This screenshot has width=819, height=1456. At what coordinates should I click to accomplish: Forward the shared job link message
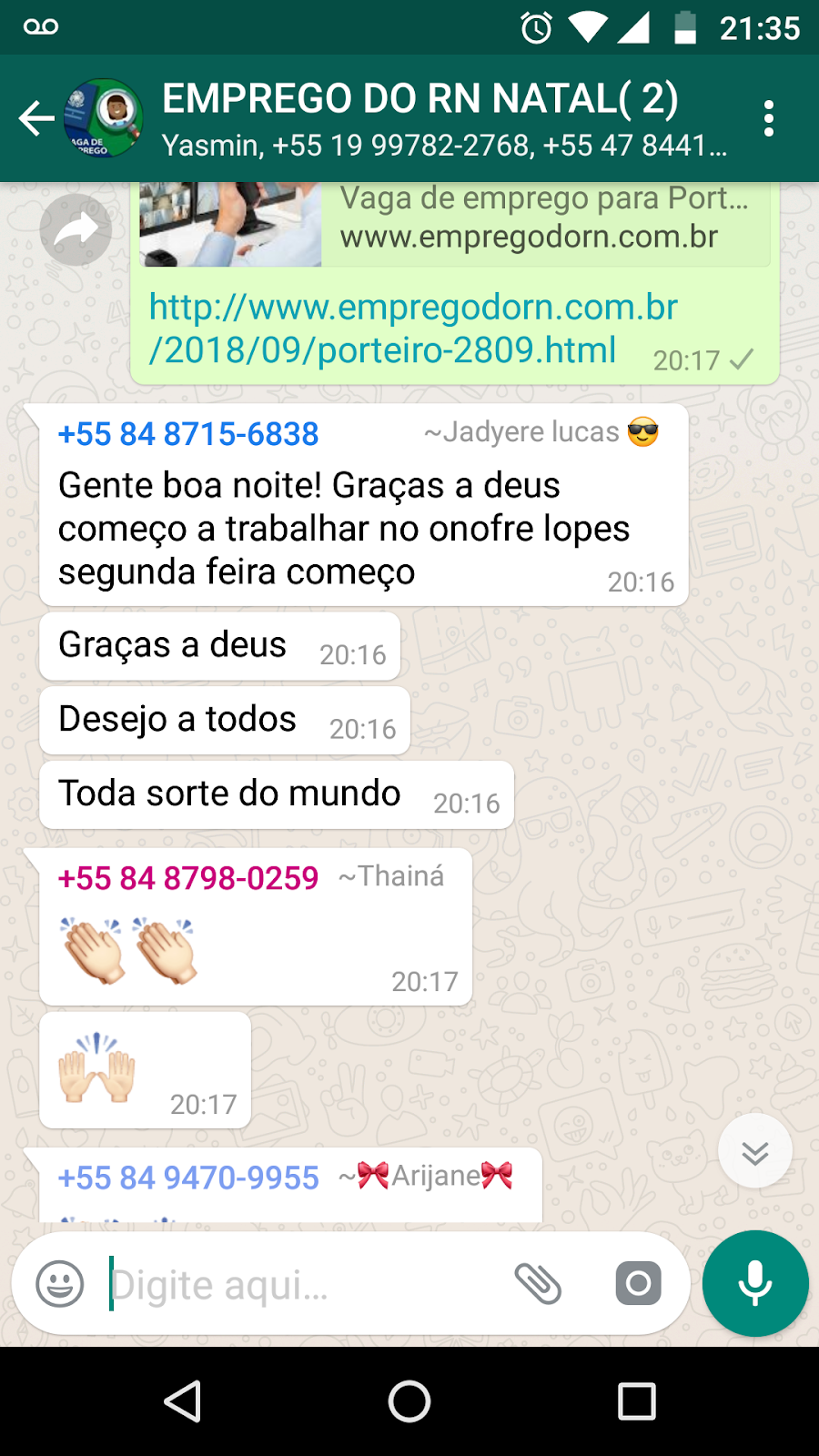point(76,229)
